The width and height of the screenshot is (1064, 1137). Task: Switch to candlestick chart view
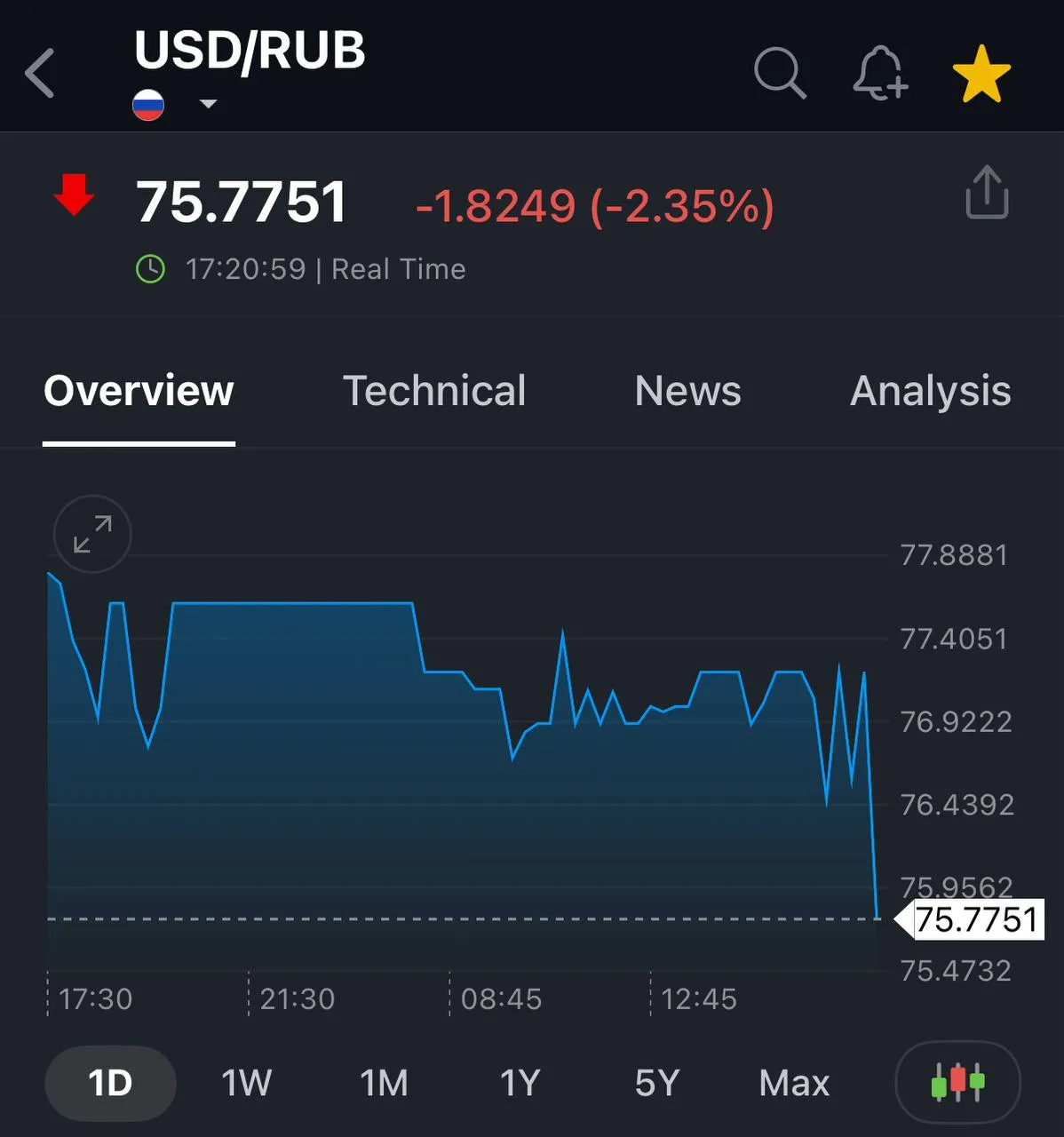[957, 1082]
